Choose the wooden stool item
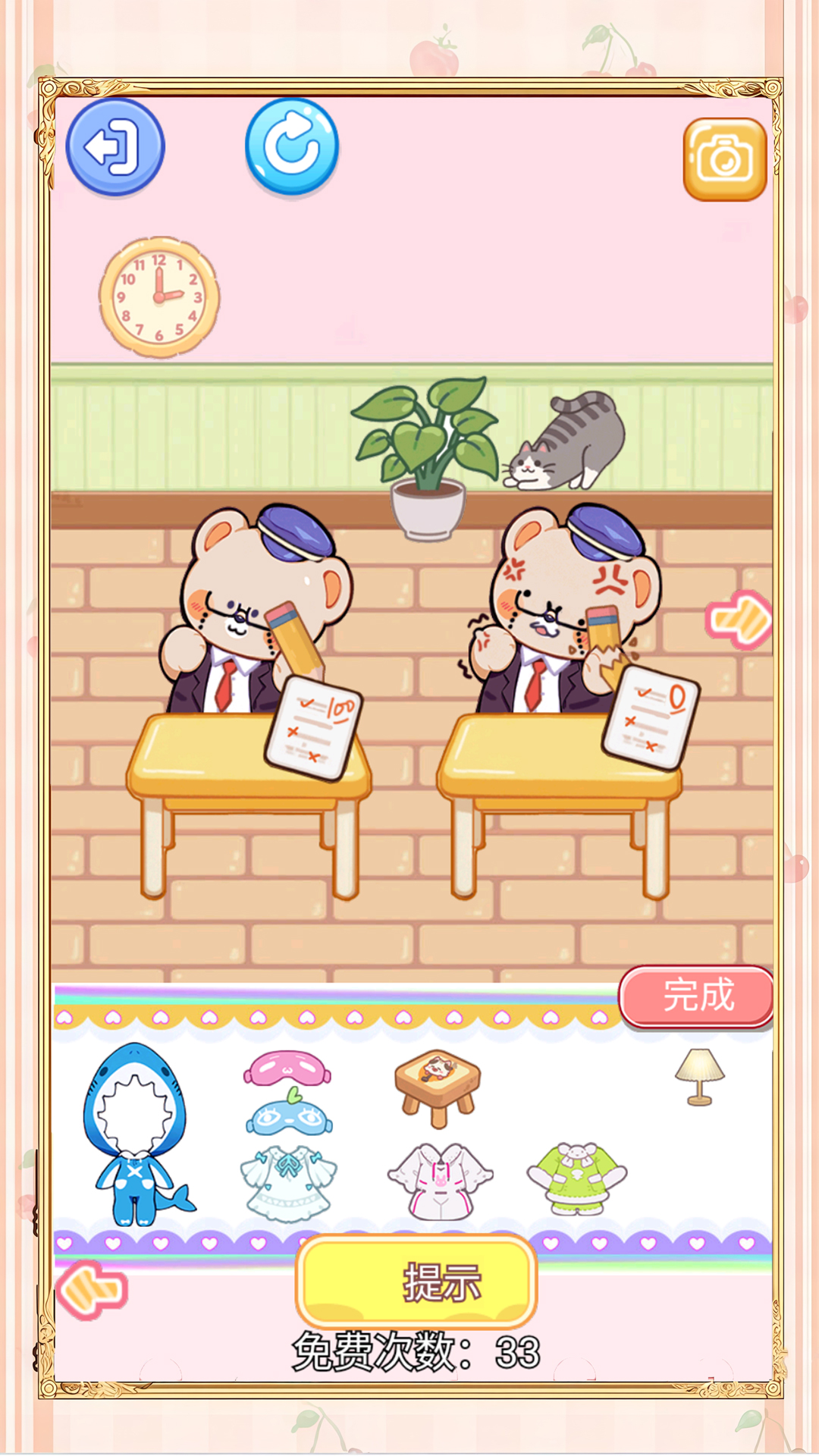The height and width of the screenshot is (1456, 819). click(437, 1087)
